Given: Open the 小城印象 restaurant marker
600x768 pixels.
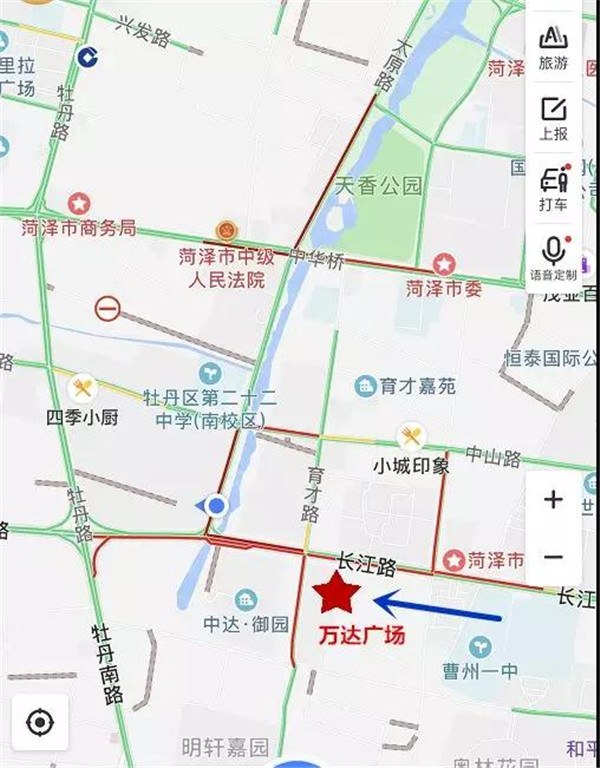Looking at the screenshot, I should 411,437.
